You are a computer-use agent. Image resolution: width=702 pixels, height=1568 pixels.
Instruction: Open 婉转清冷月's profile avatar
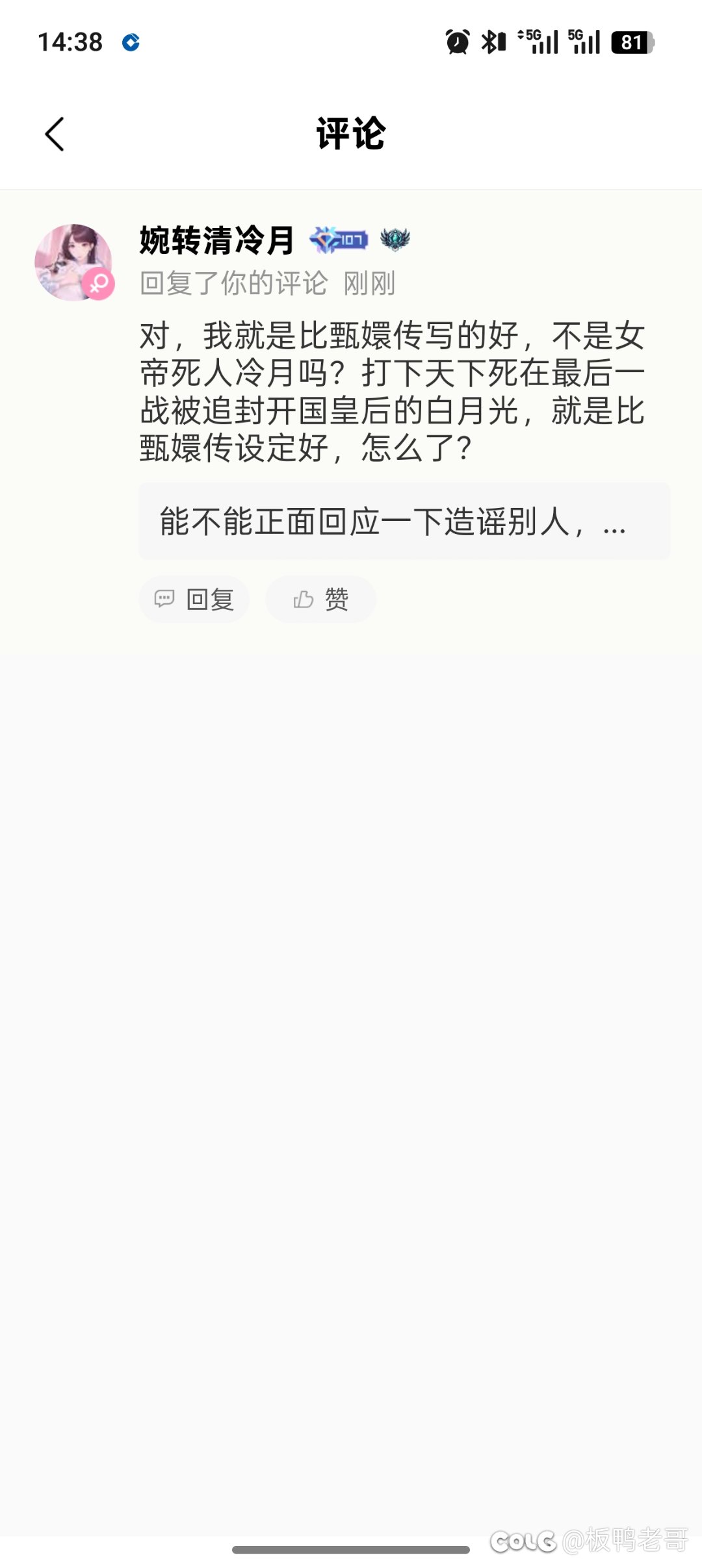[73, 262]
